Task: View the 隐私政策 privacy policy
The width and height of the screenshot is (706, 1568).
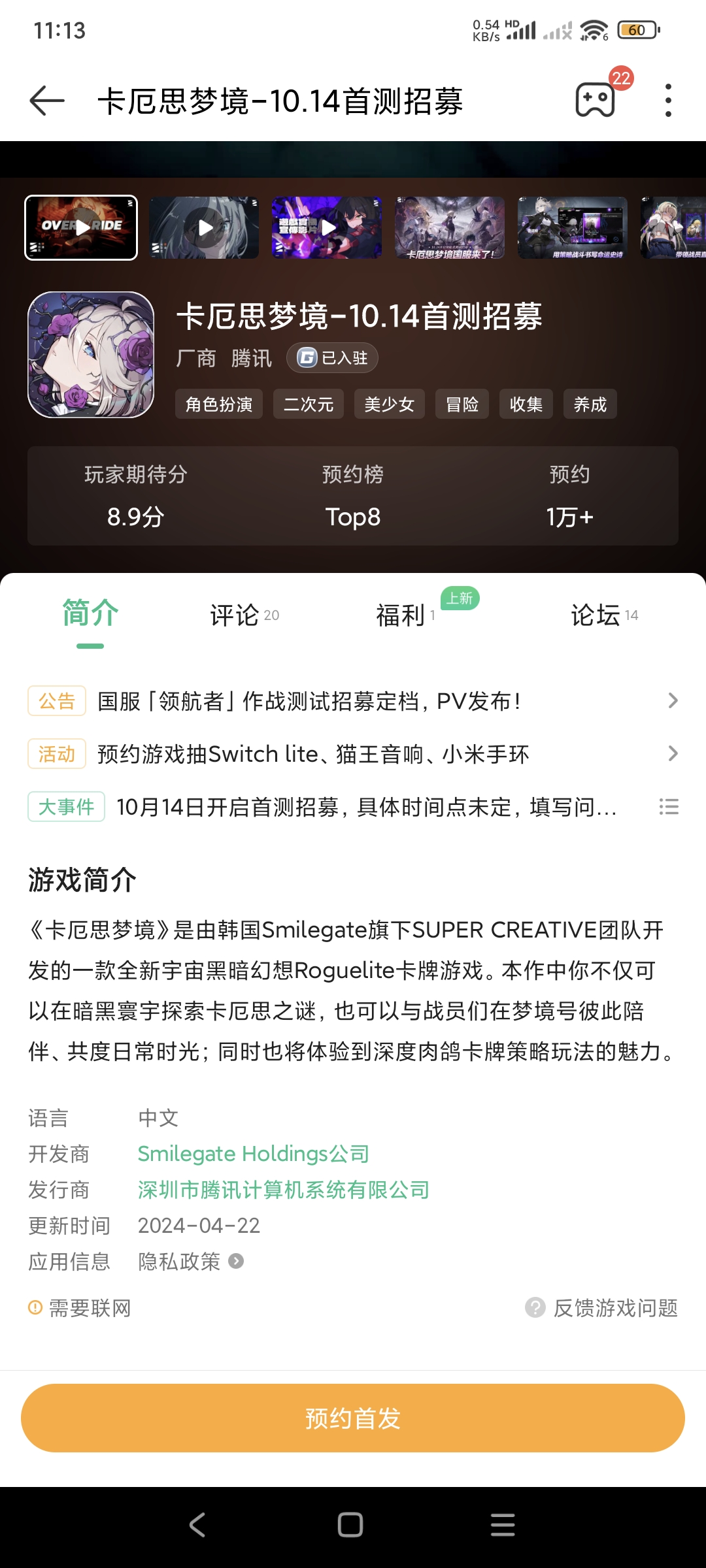Action: tap(190, 1262)
